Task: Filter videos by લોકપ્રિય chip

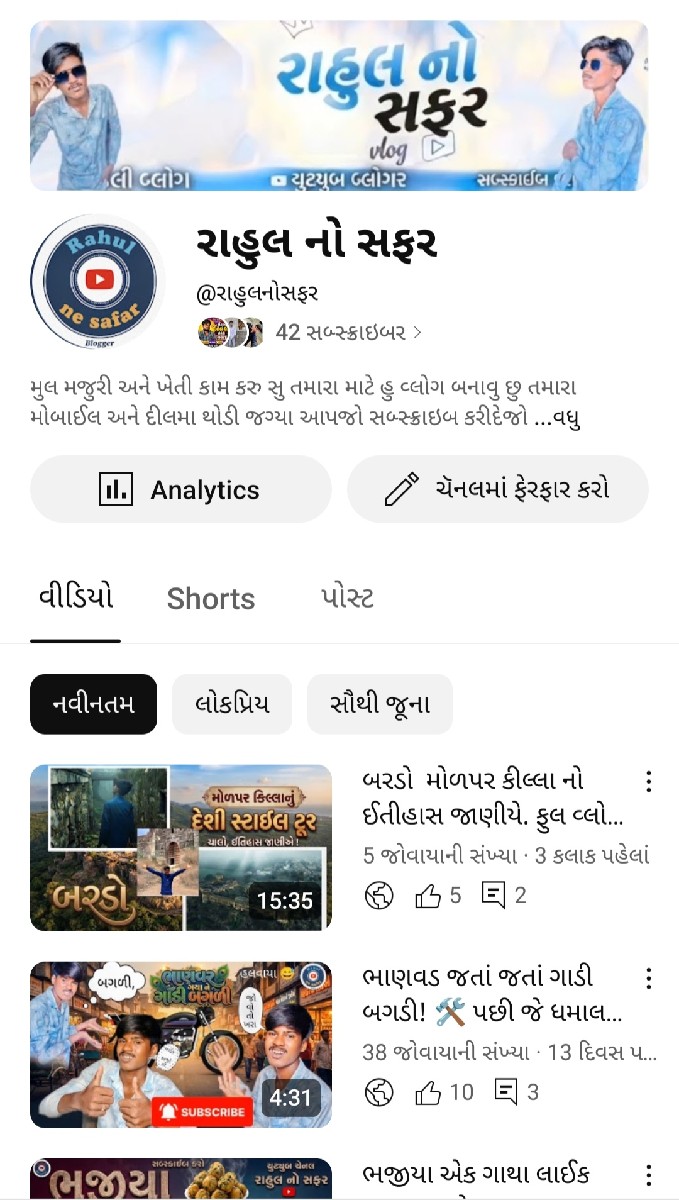Action: point(232,704)
